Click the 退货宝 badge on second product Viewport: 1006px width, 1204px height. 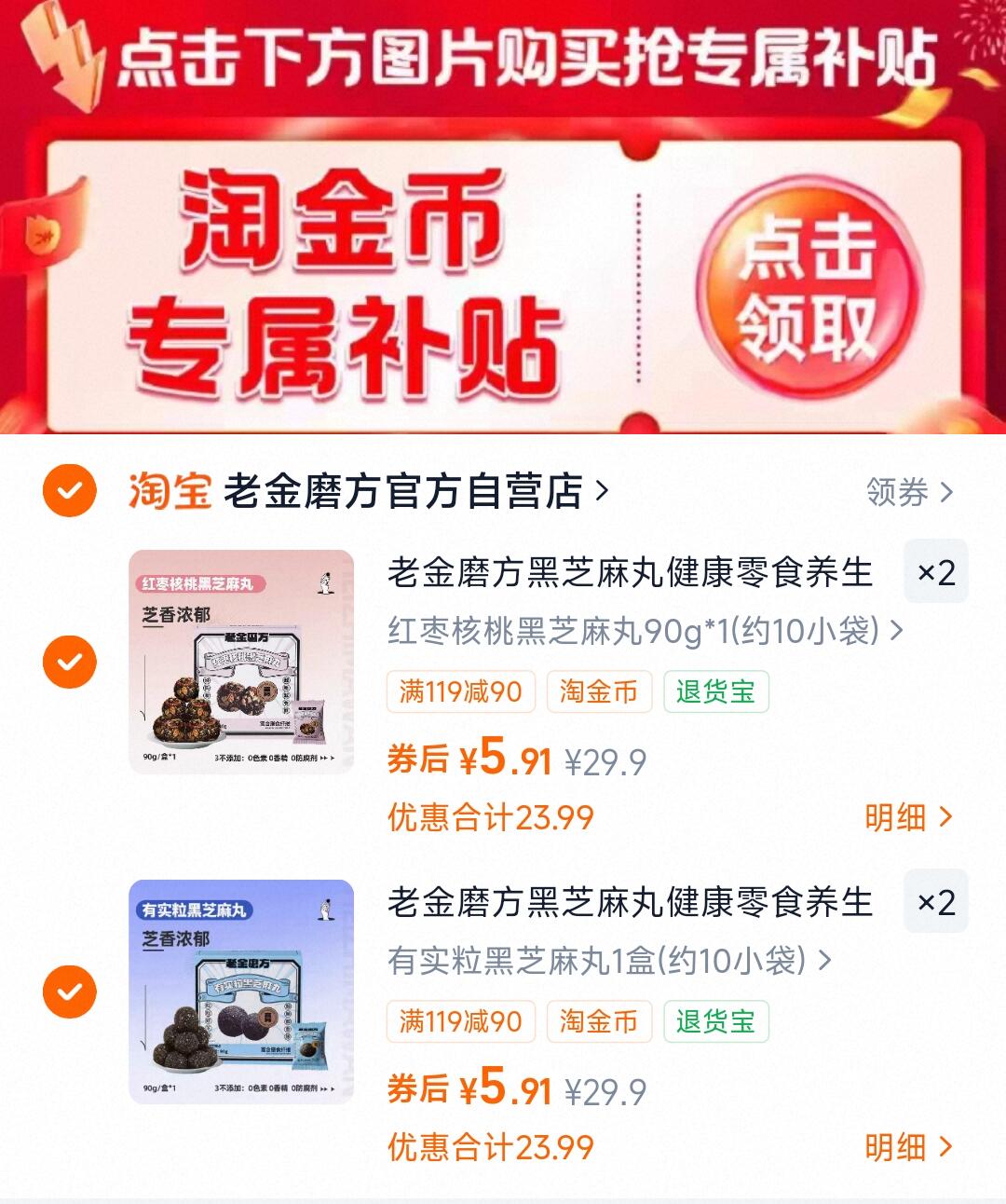click(x=714, y=1022)
